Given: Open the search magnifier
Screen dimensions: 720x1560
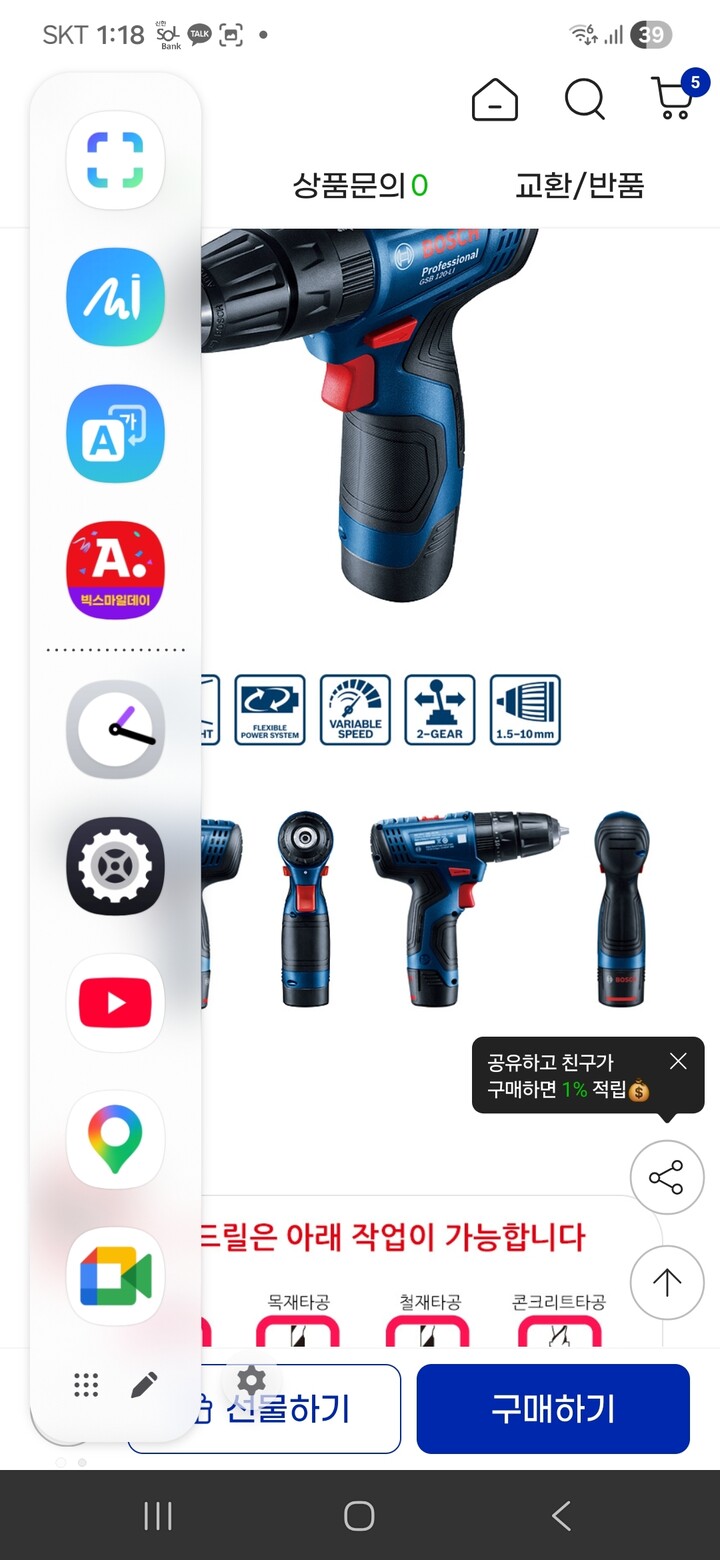Looking at the screenshot, I should point(584,100).
